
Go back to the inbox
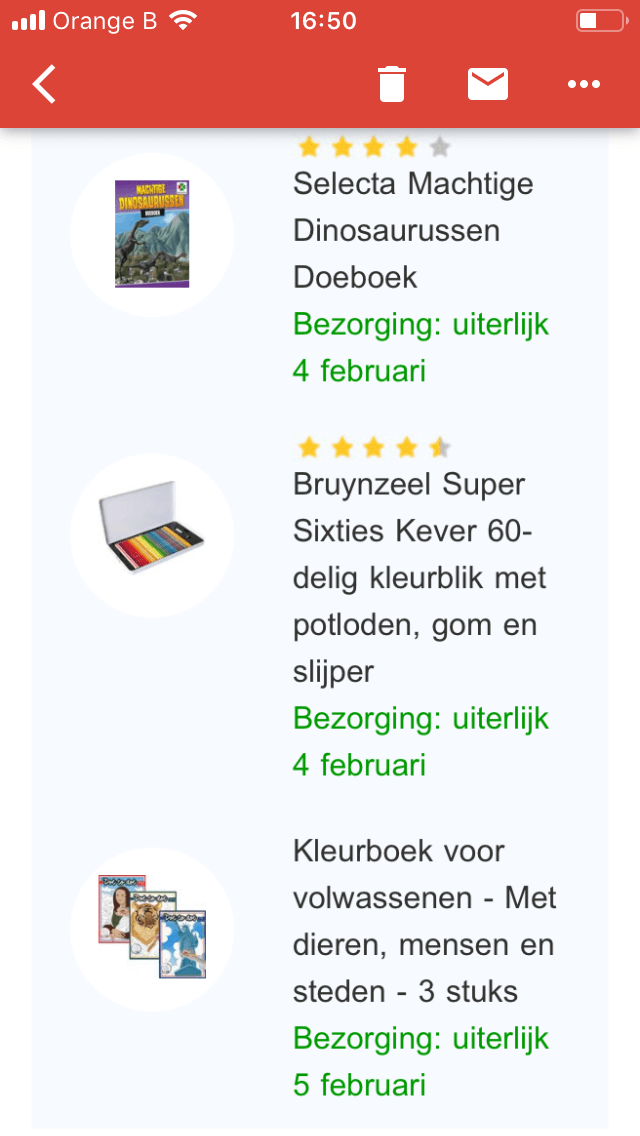[44, 84]
